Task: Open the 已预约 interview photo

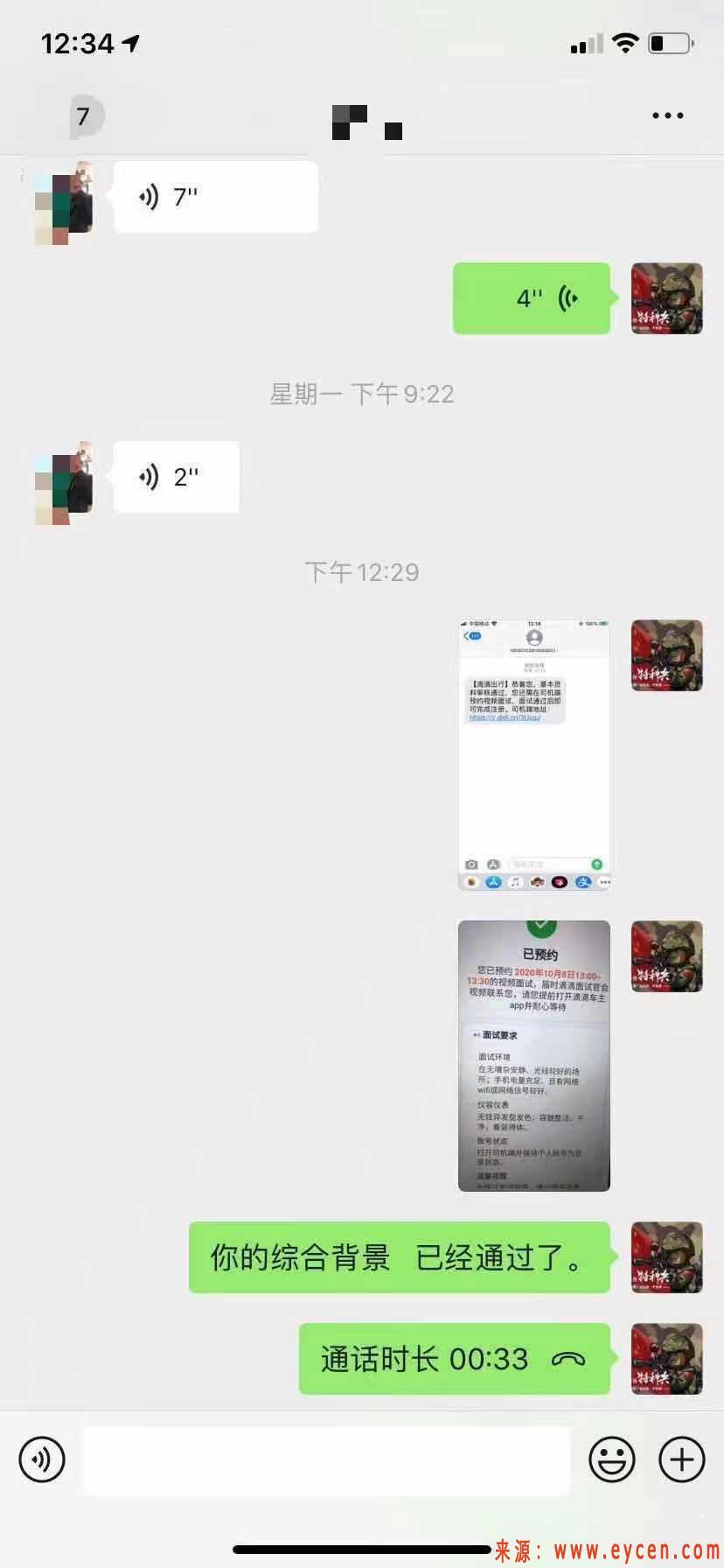Action: coord(534,1055)
